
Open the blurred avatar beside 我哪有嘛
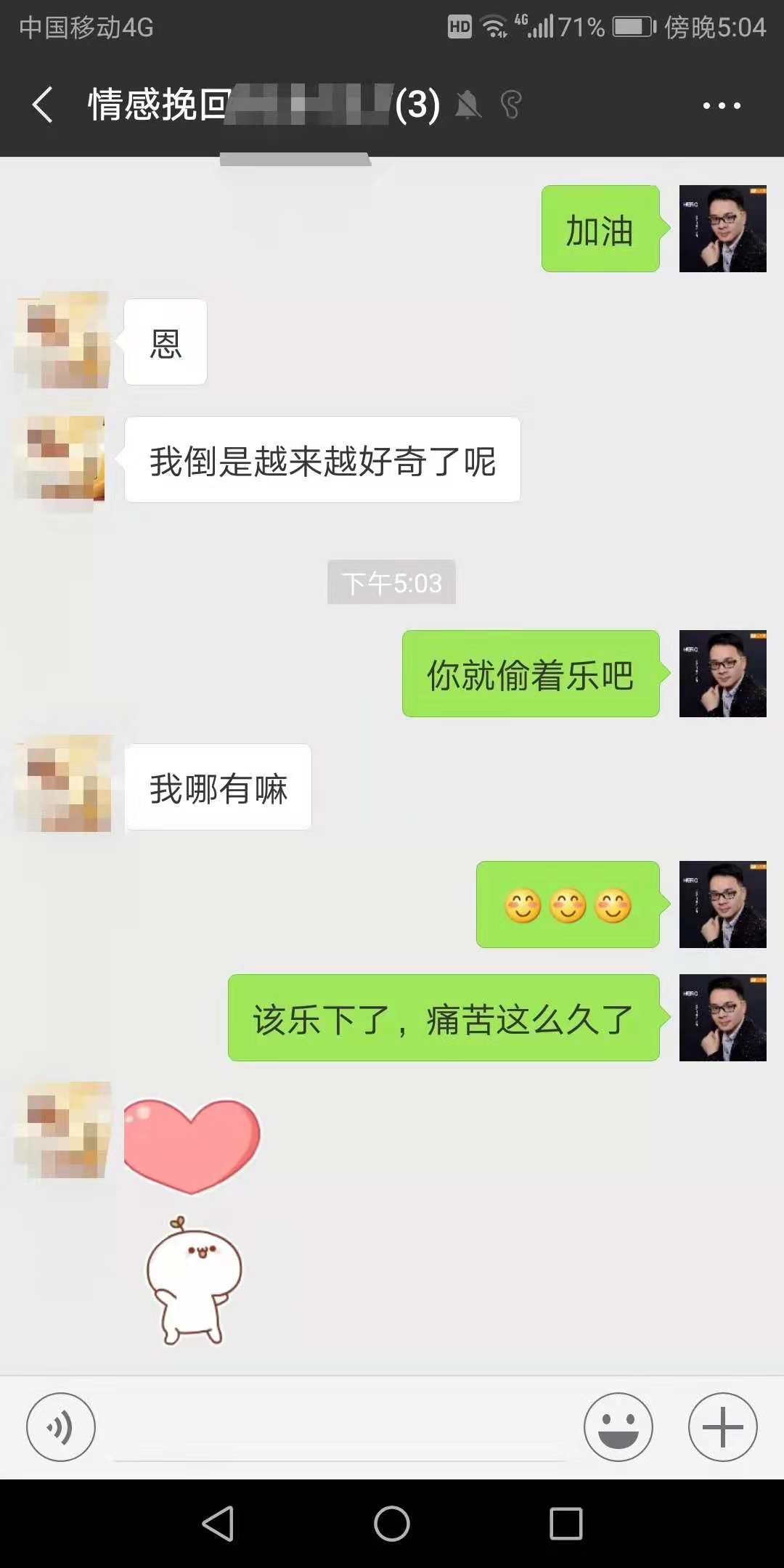[x=64, y=785]
